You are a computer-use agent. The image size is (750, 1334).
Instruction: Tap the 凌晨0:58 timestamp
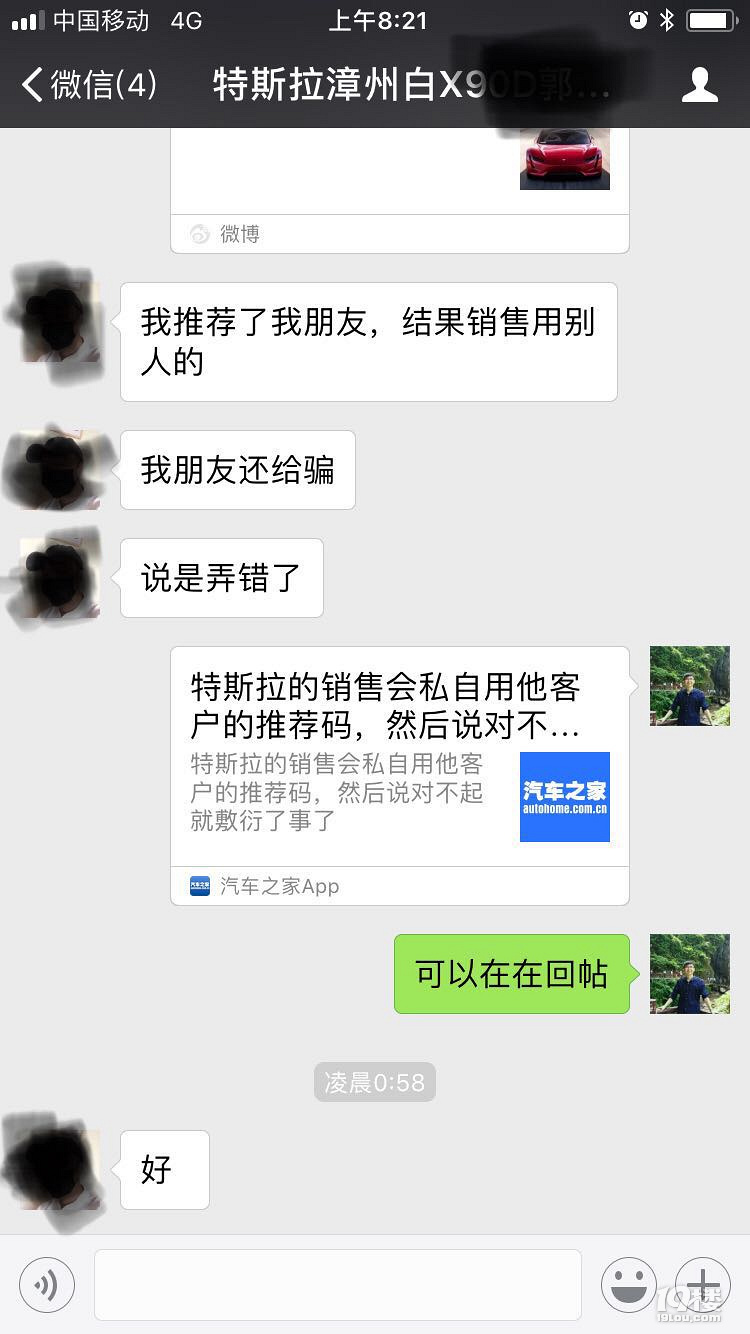375,1082
